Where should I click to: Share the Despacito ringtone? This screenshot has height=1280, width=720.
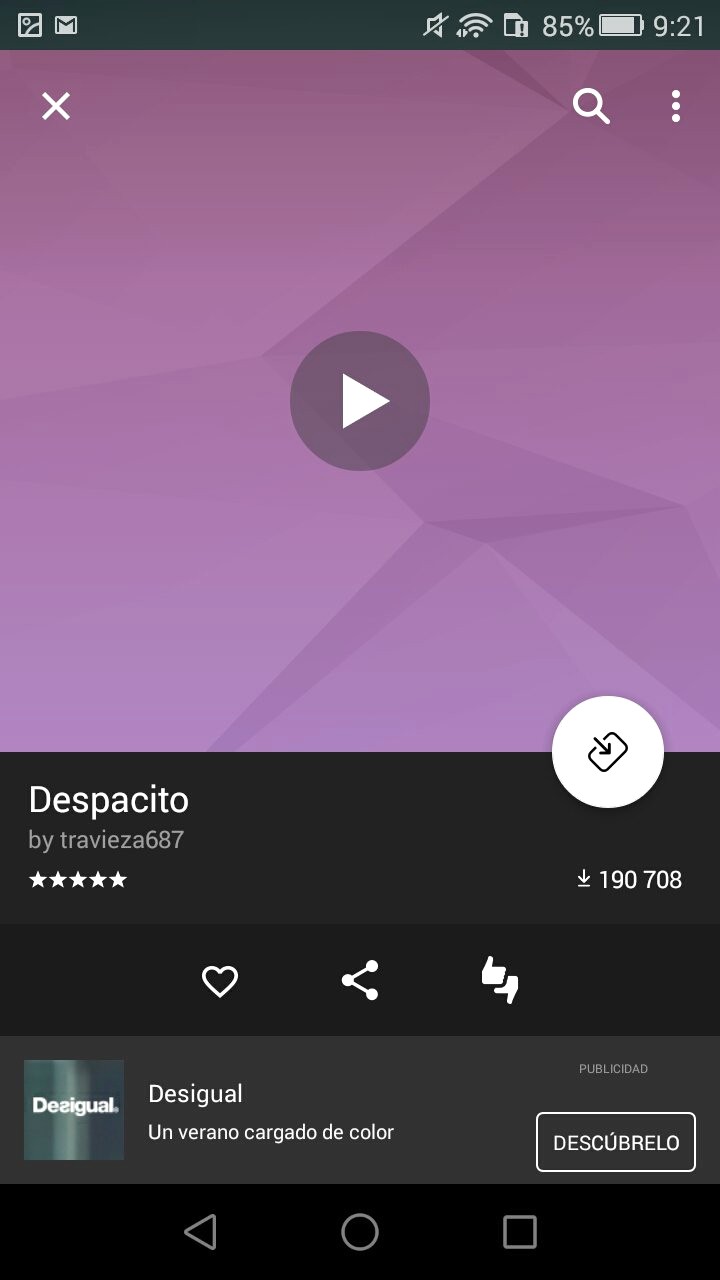tap(360, 981)
